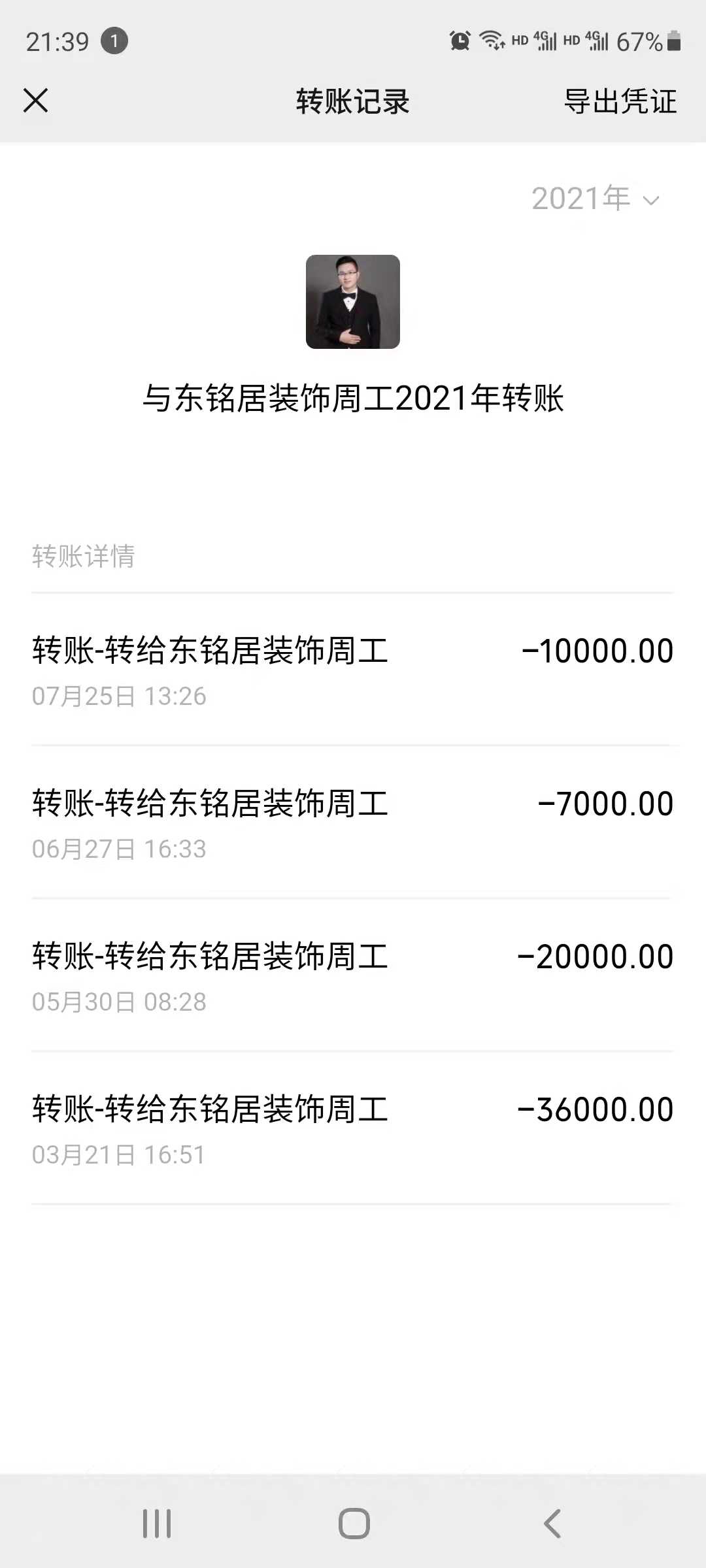
Task: Go back using the system back button
Action: pyautogui.click(x=552, y=1524)
